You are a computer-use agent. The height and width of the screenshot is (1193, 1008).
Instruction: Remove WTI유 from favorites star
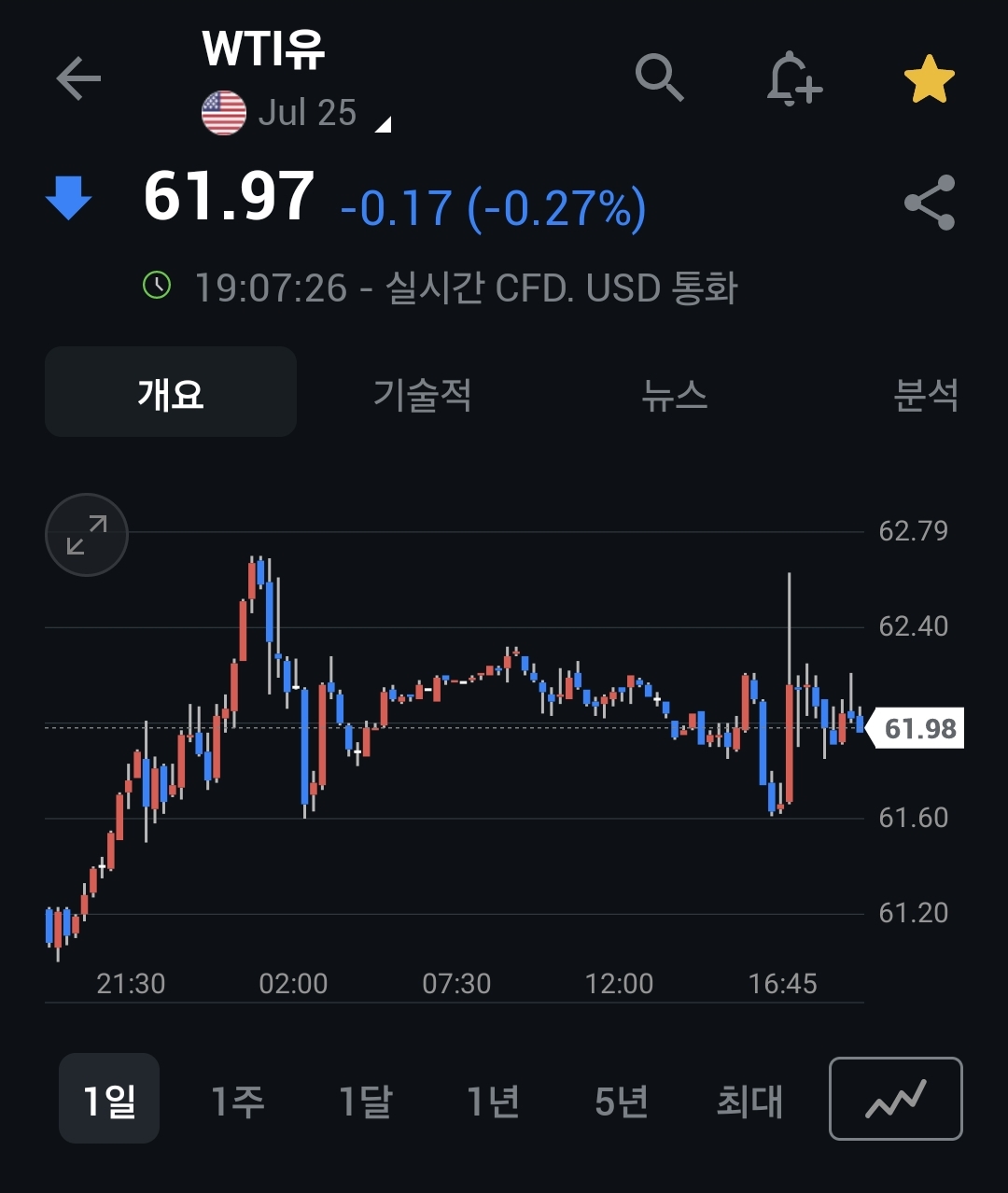(930, 80)
